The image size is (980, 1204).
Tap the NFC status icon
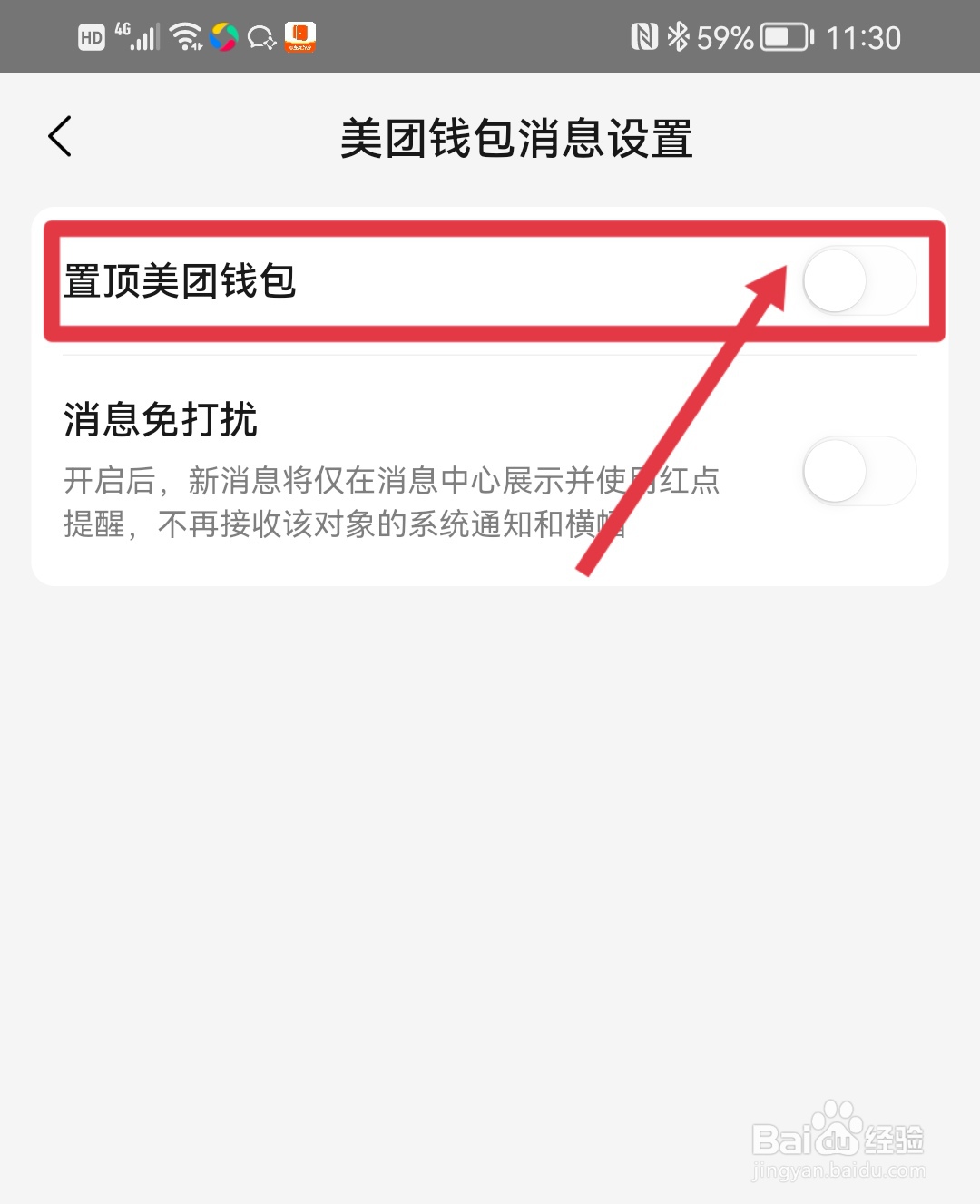(645, 36)
